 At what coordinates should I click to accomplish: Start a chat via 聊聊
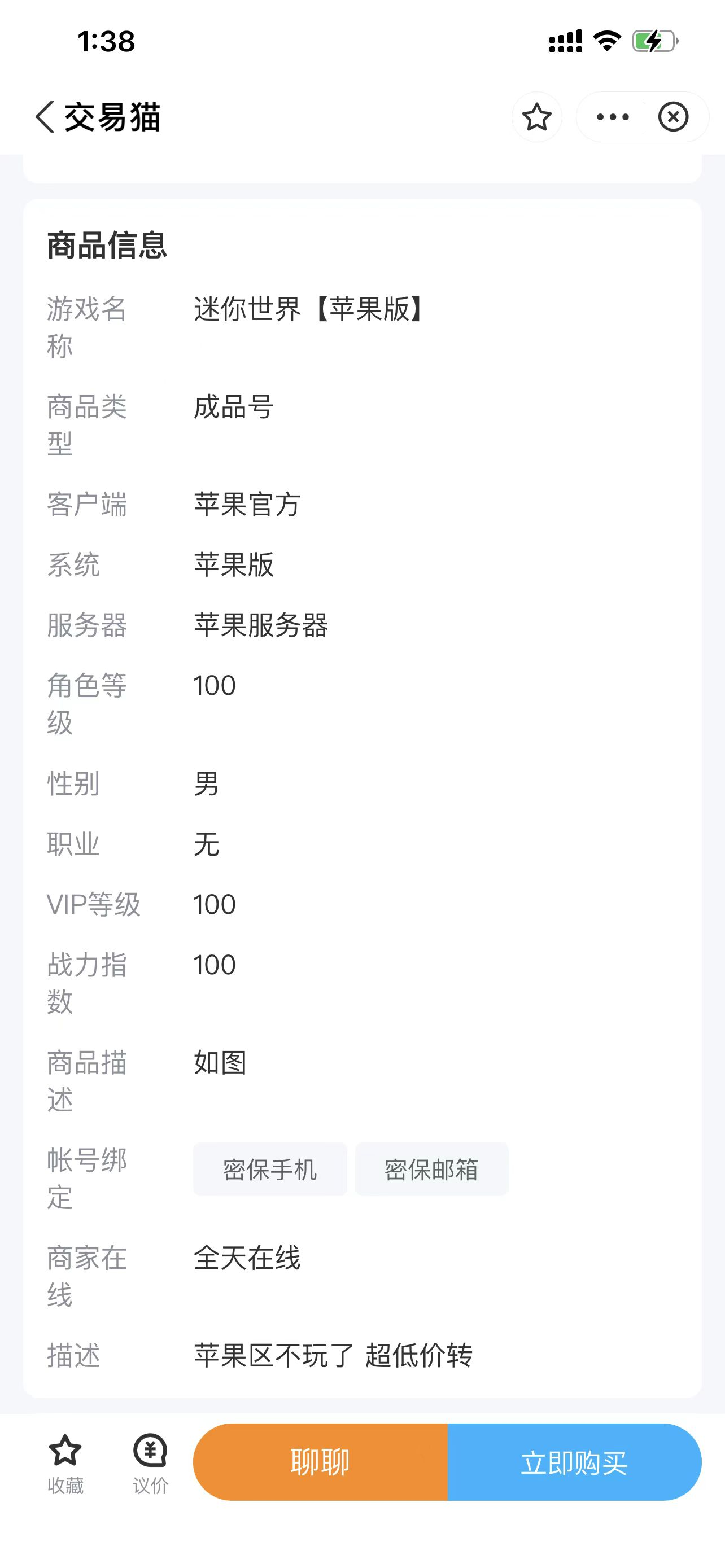320,1462
